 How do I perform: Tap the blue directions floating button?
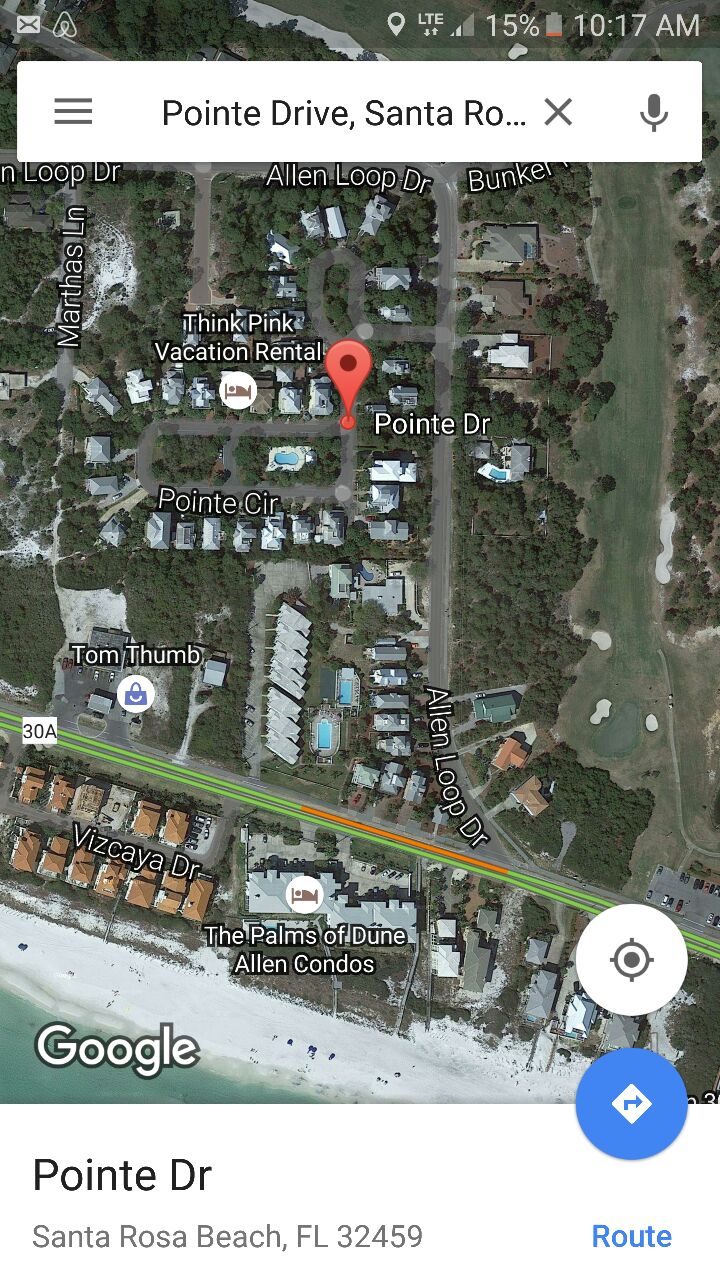(631, 1104)
